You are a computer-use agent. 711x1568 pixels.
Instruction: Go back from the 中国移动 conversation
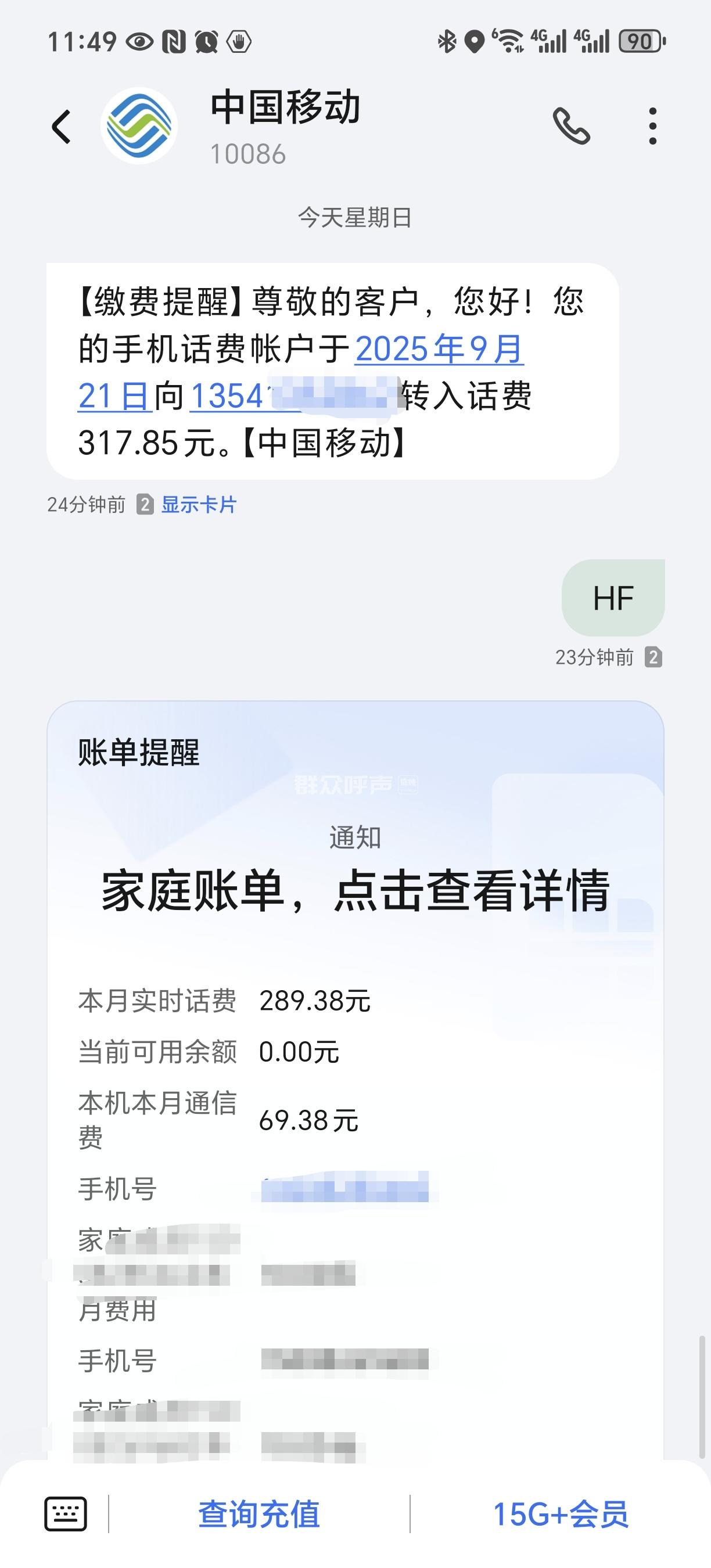[62, 127]
